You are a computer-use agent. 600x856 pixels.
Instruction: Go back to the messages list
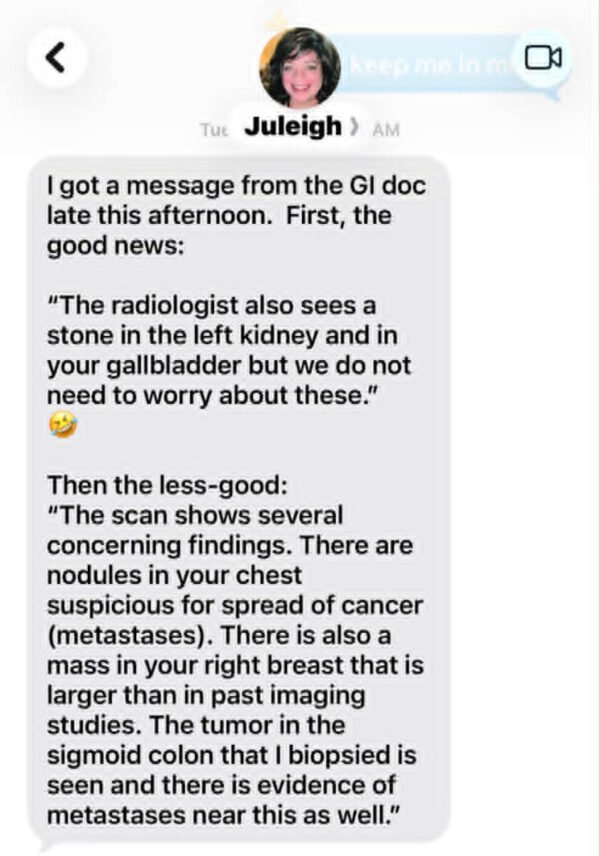58,58
